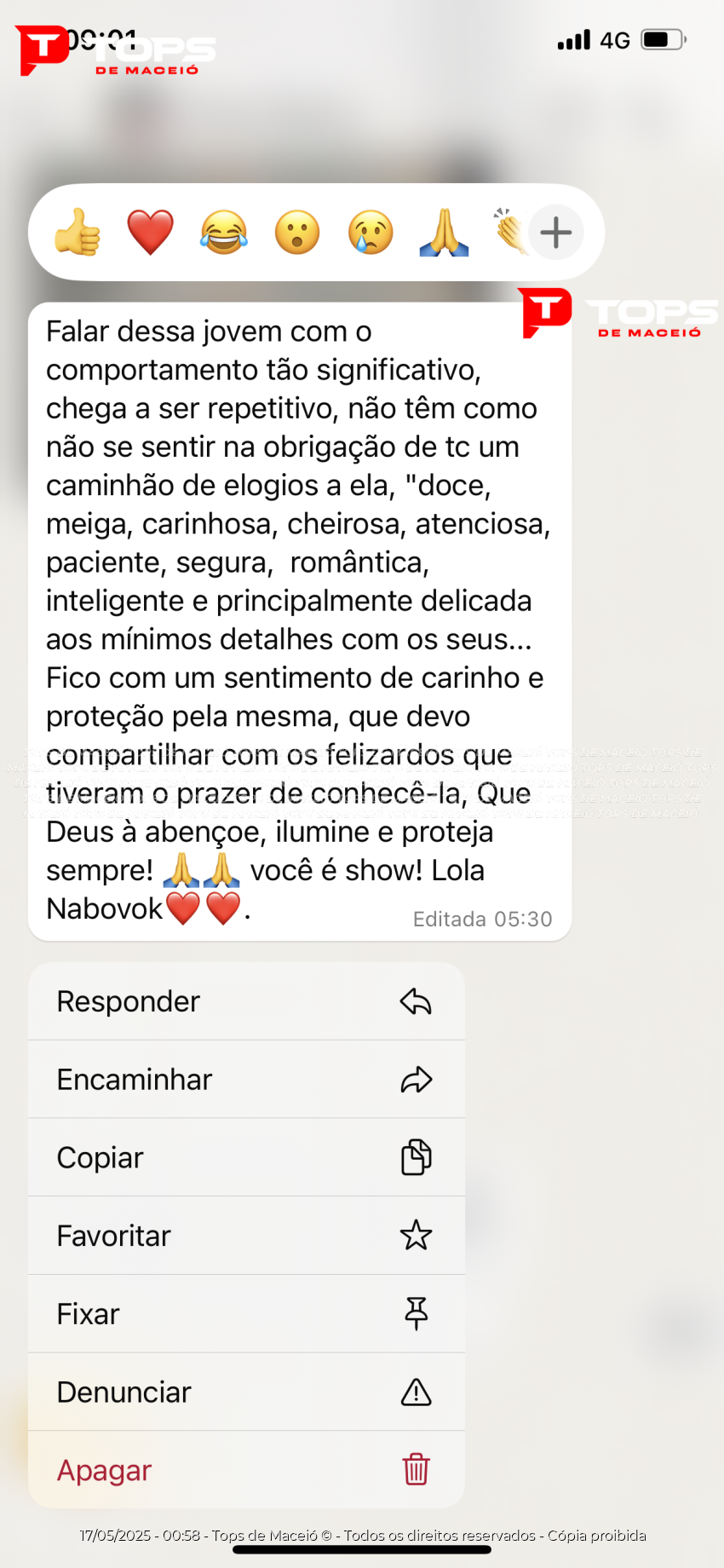React with the thumbs up emoji

coord(78,232)
